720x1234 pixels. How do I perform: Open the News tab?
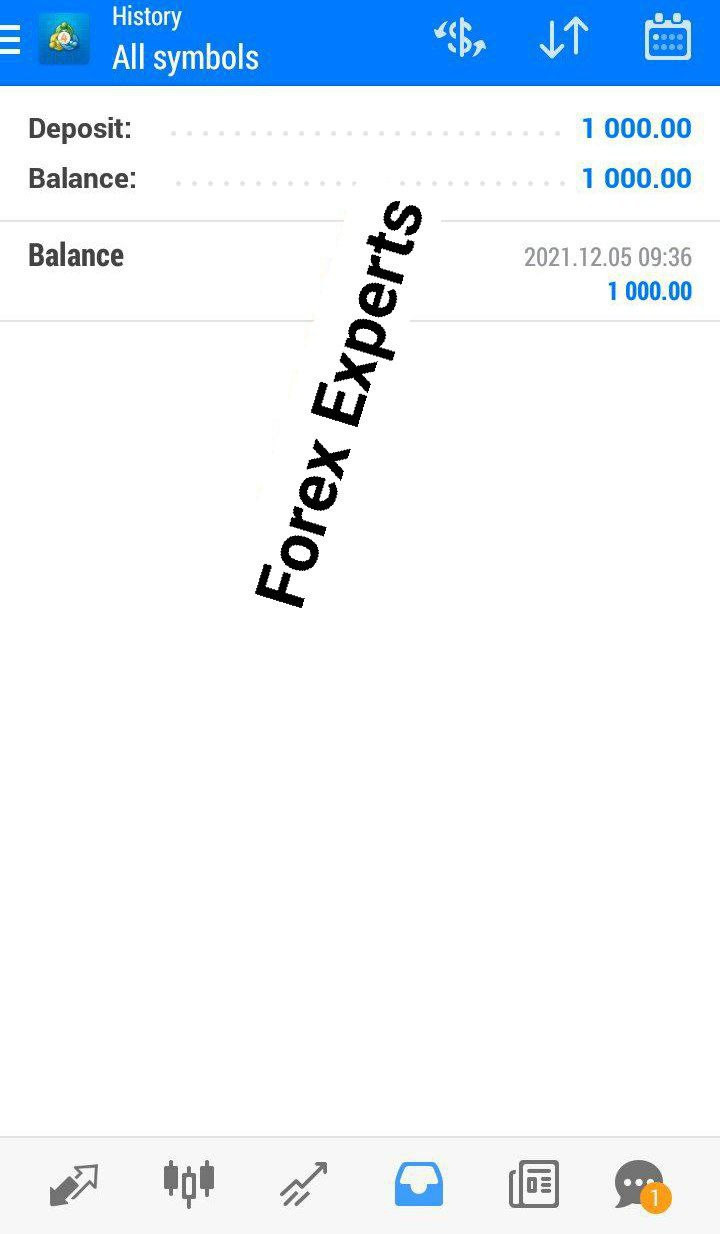[x=533, y=1185]
